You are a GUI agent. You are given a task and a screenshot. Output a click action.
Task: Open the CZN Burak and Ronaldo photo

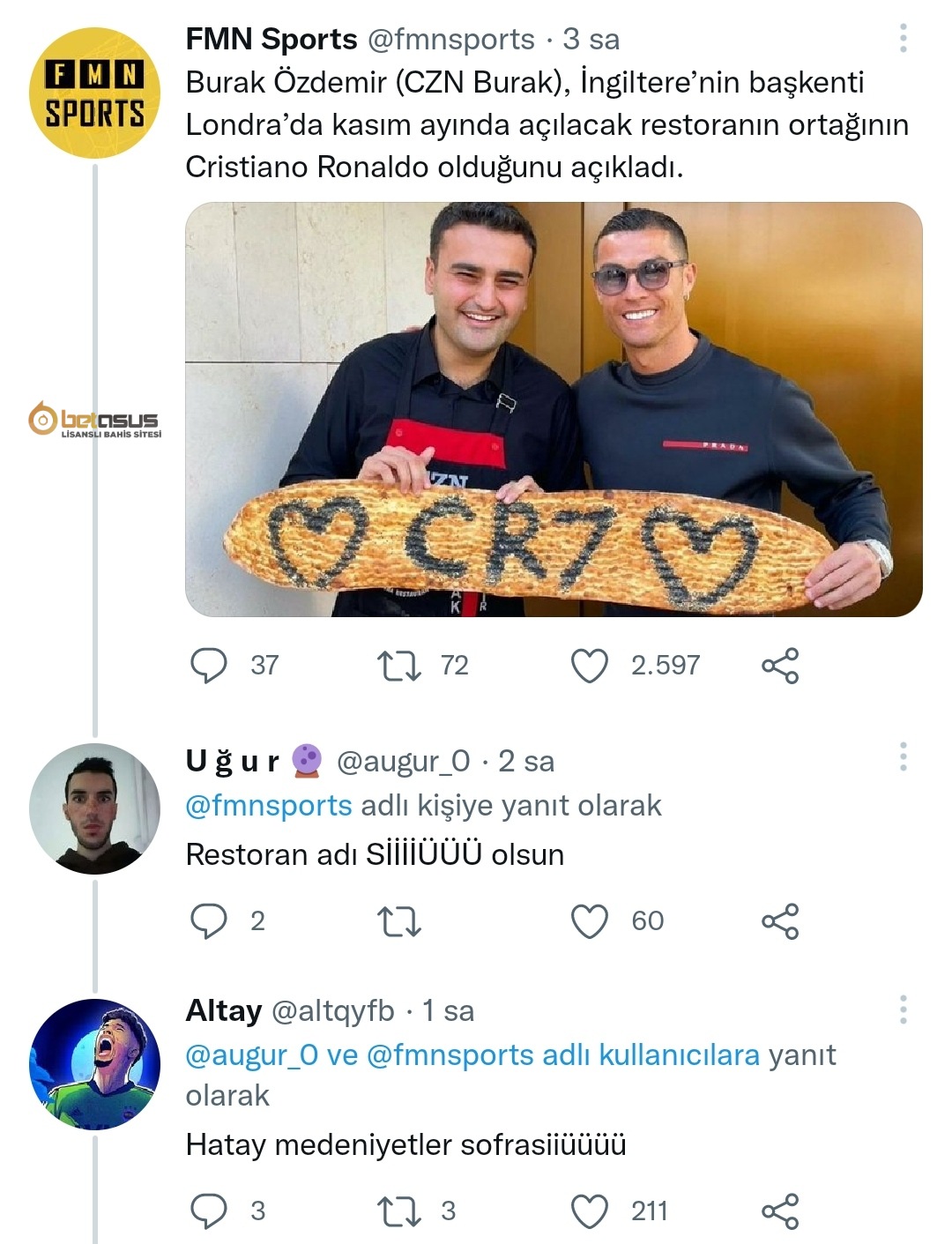(x=554, y=409)
